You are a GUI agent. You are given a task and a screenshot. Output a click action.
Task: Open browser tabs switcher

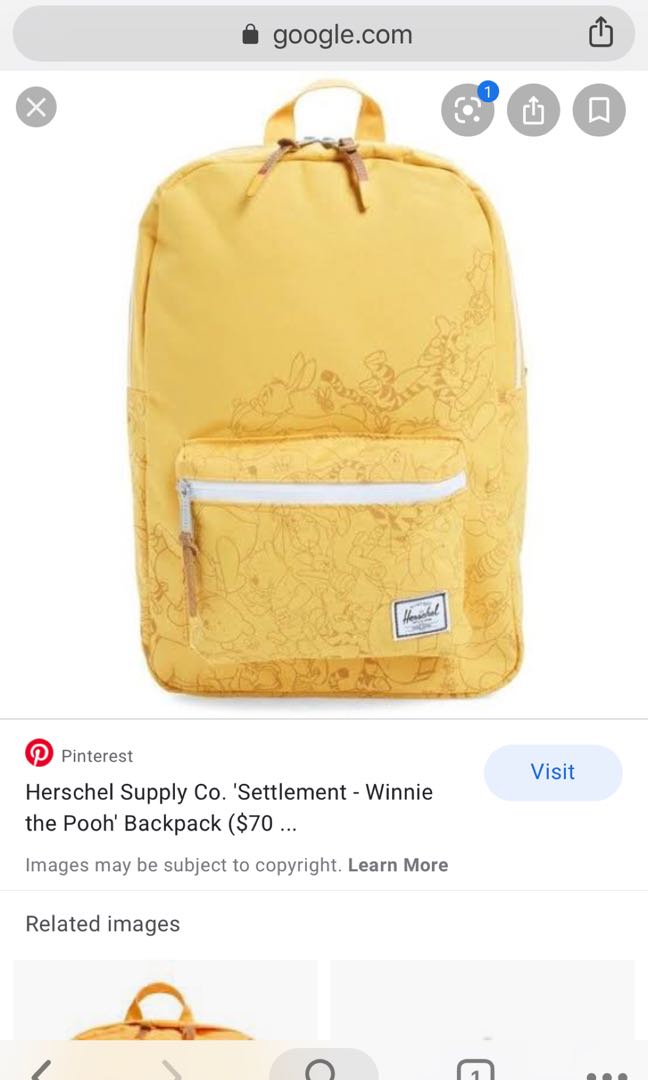pos(475,1070)
